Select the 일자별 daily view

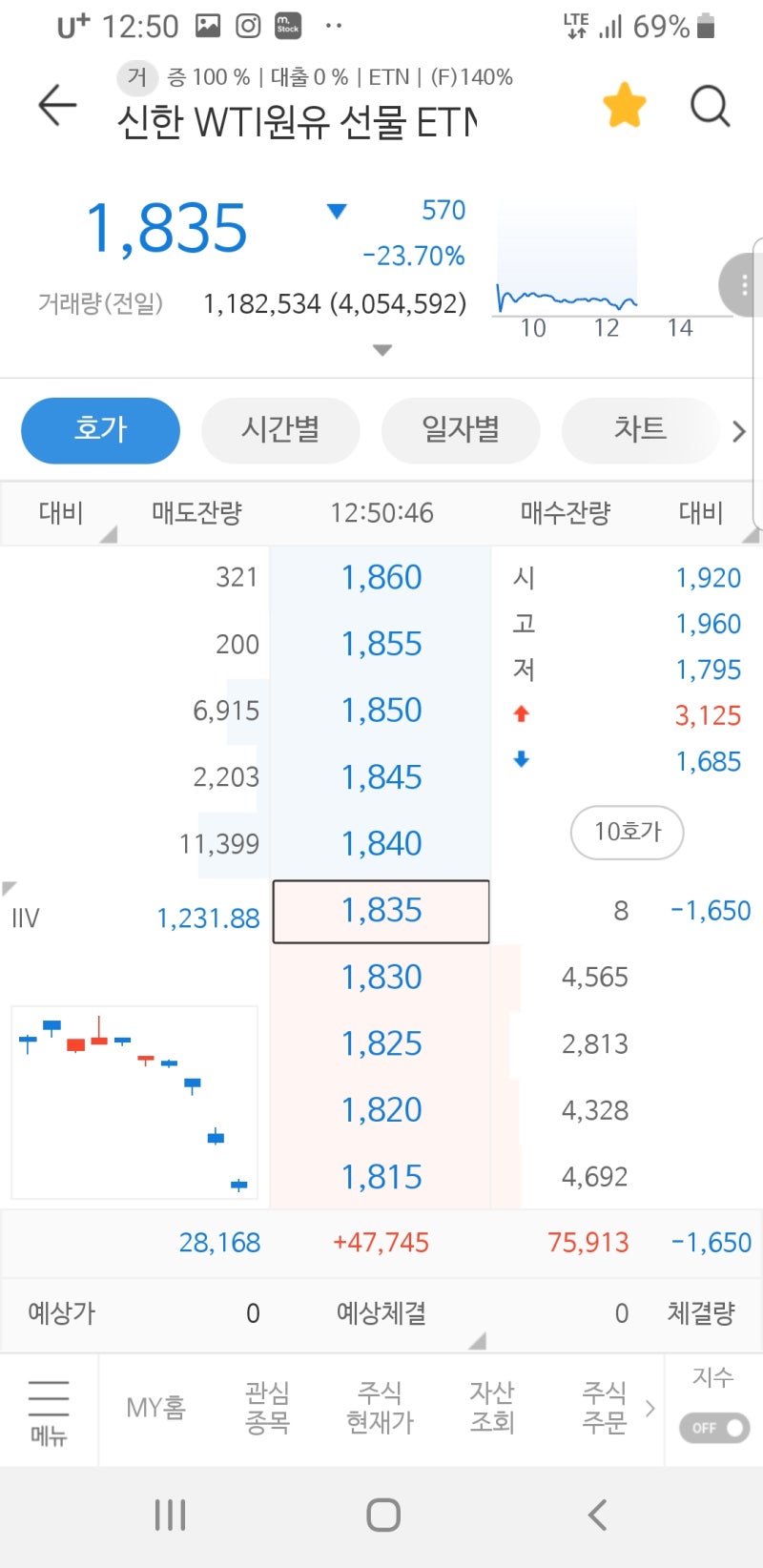pyautogui.click(x=461, y=430)
